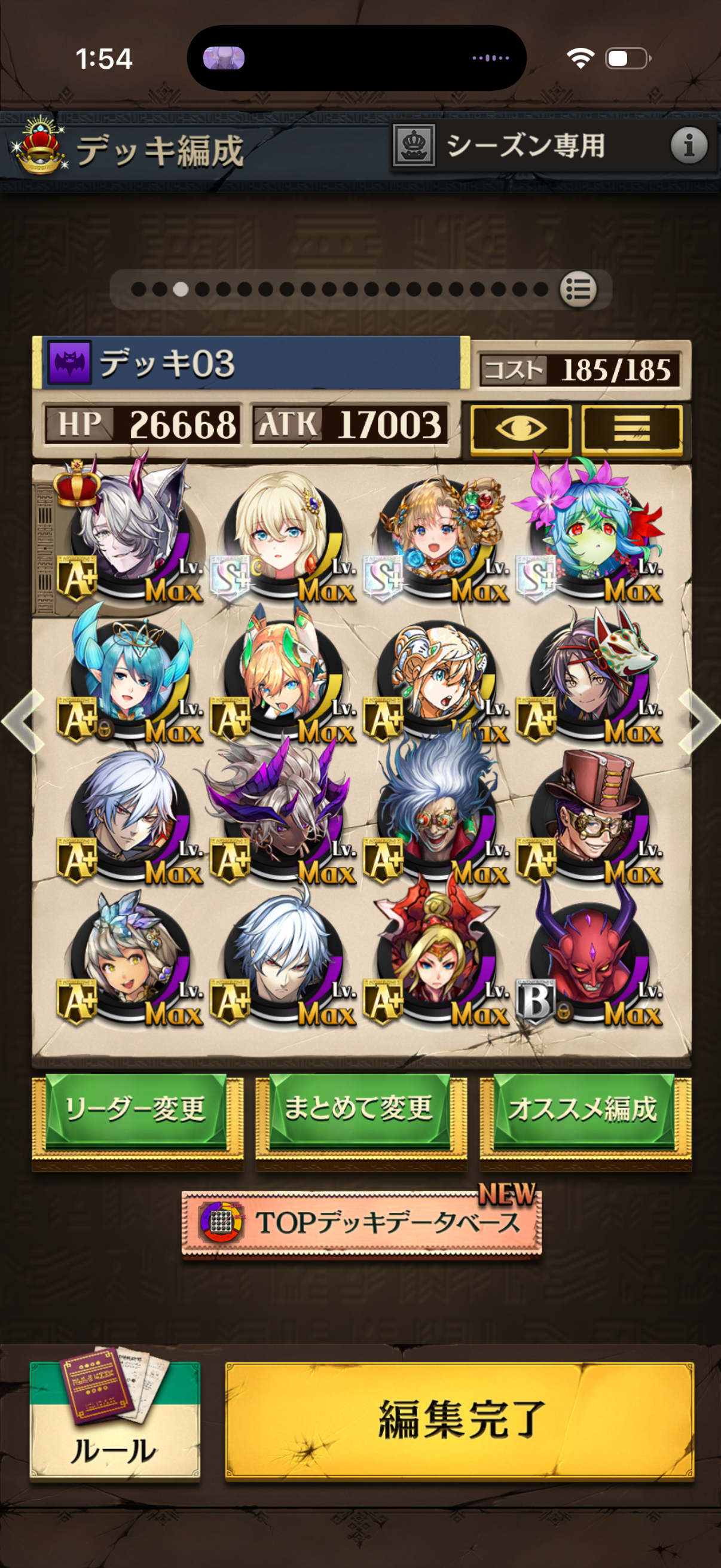Image resolution: width=721 pixels, height=1568 pixels.
Task: Go to the next deck arrow
Action: [x=698, y=721]
